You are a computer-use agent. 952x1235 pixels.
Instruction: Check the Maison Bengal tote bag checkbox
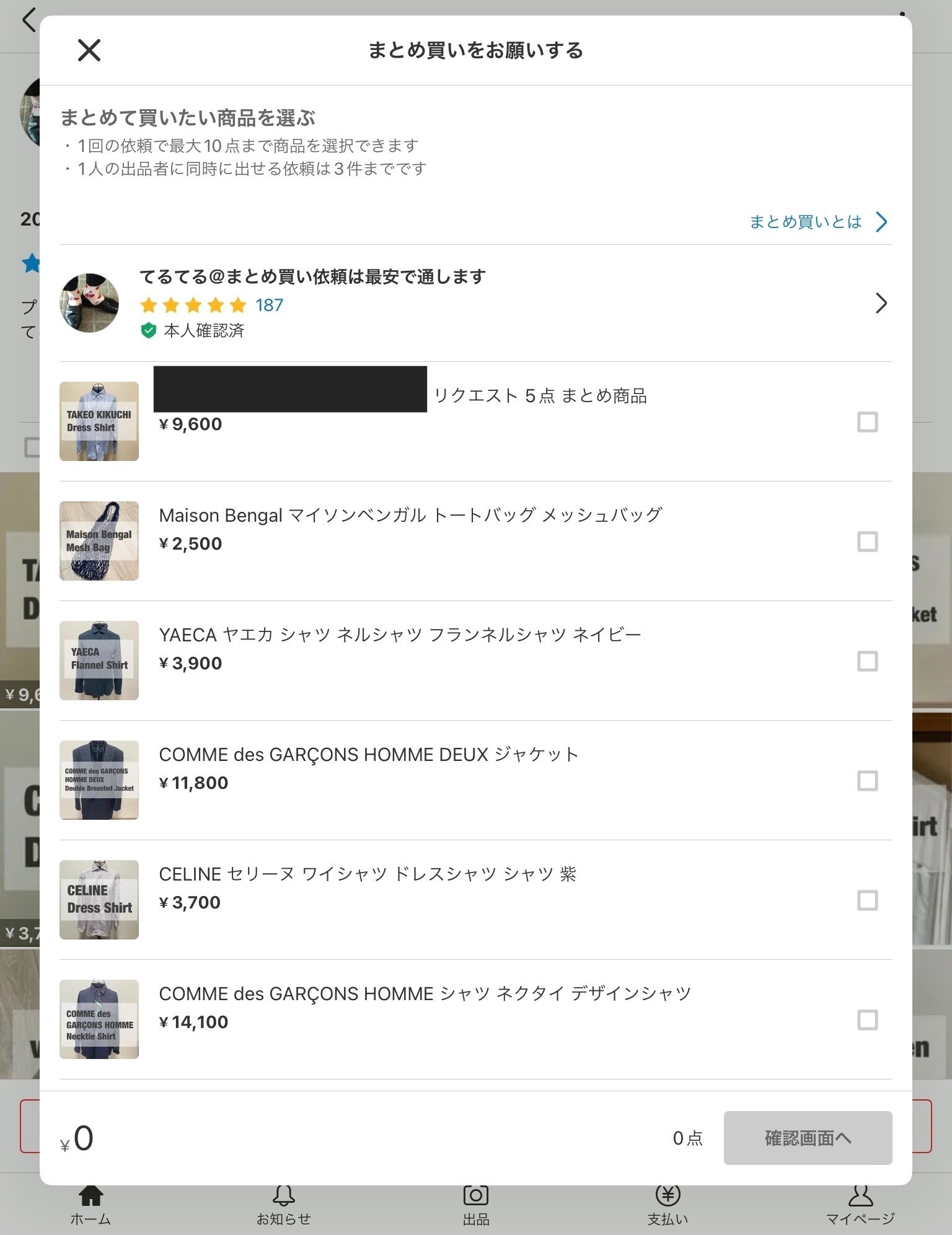[869, 542]
